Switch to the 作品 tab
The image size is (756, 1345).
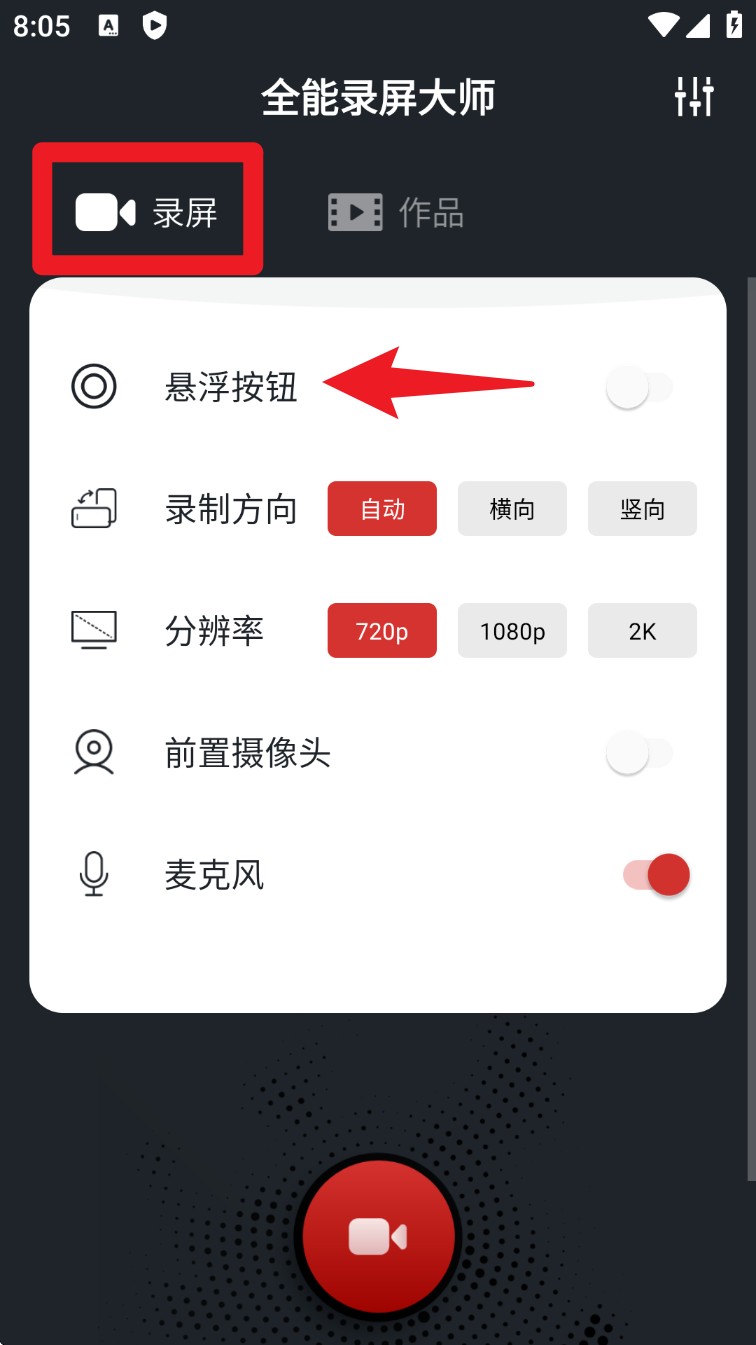(396, 212)
